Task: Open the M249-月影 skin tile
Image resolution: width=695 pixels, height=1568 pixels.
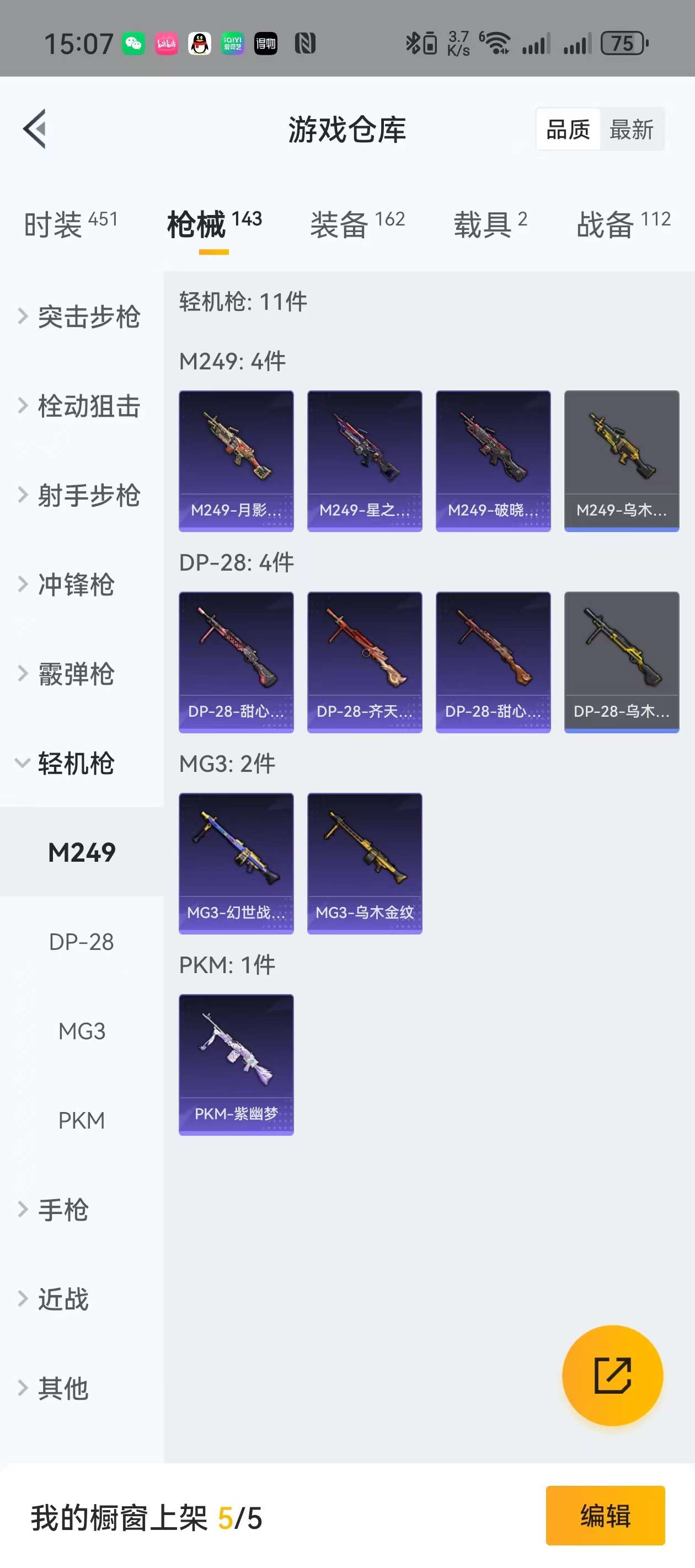Action: [x=236, y=461]
